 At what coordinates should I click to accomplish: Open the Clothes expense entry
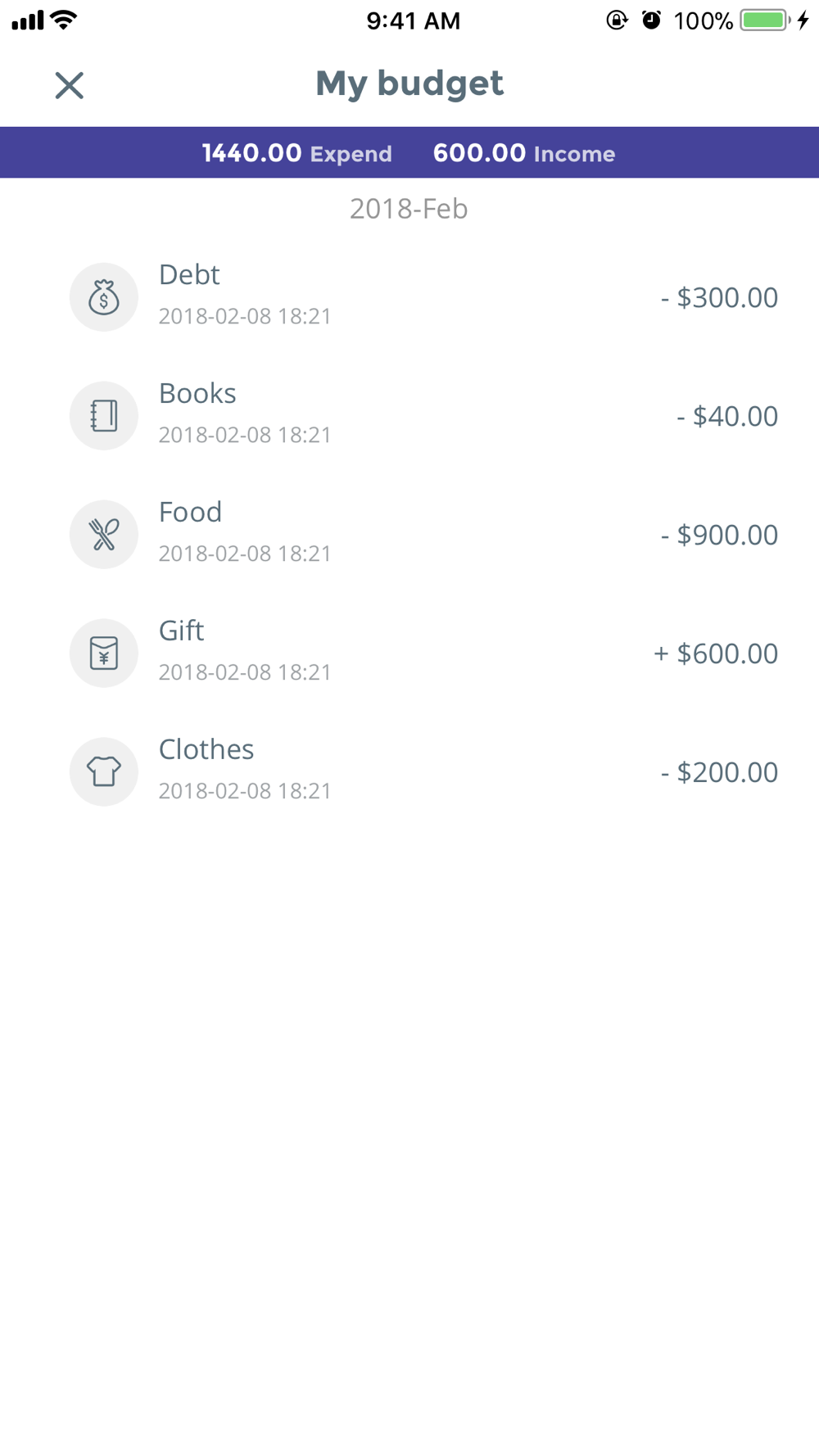click(409, 771)
